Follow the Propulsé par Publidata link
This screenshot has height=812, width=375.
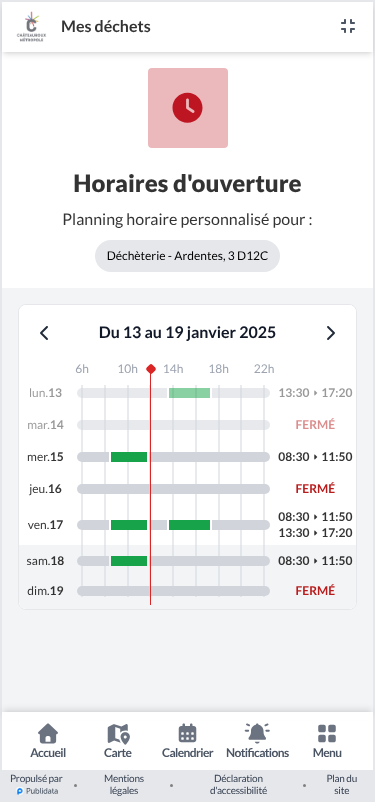point(36,785)
